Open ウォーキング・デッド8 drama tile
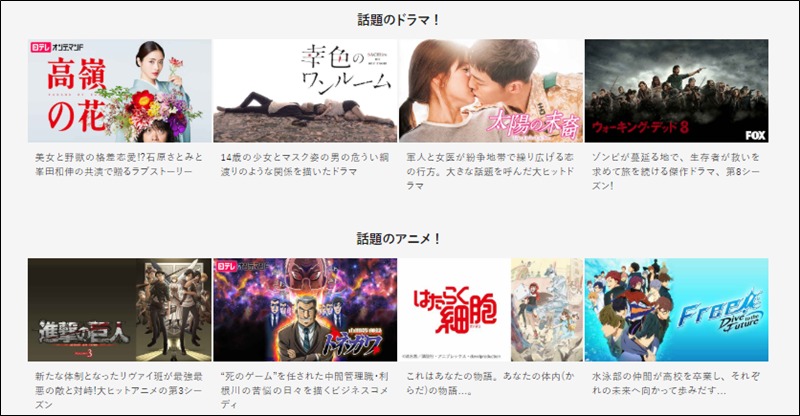 (676, 91)
